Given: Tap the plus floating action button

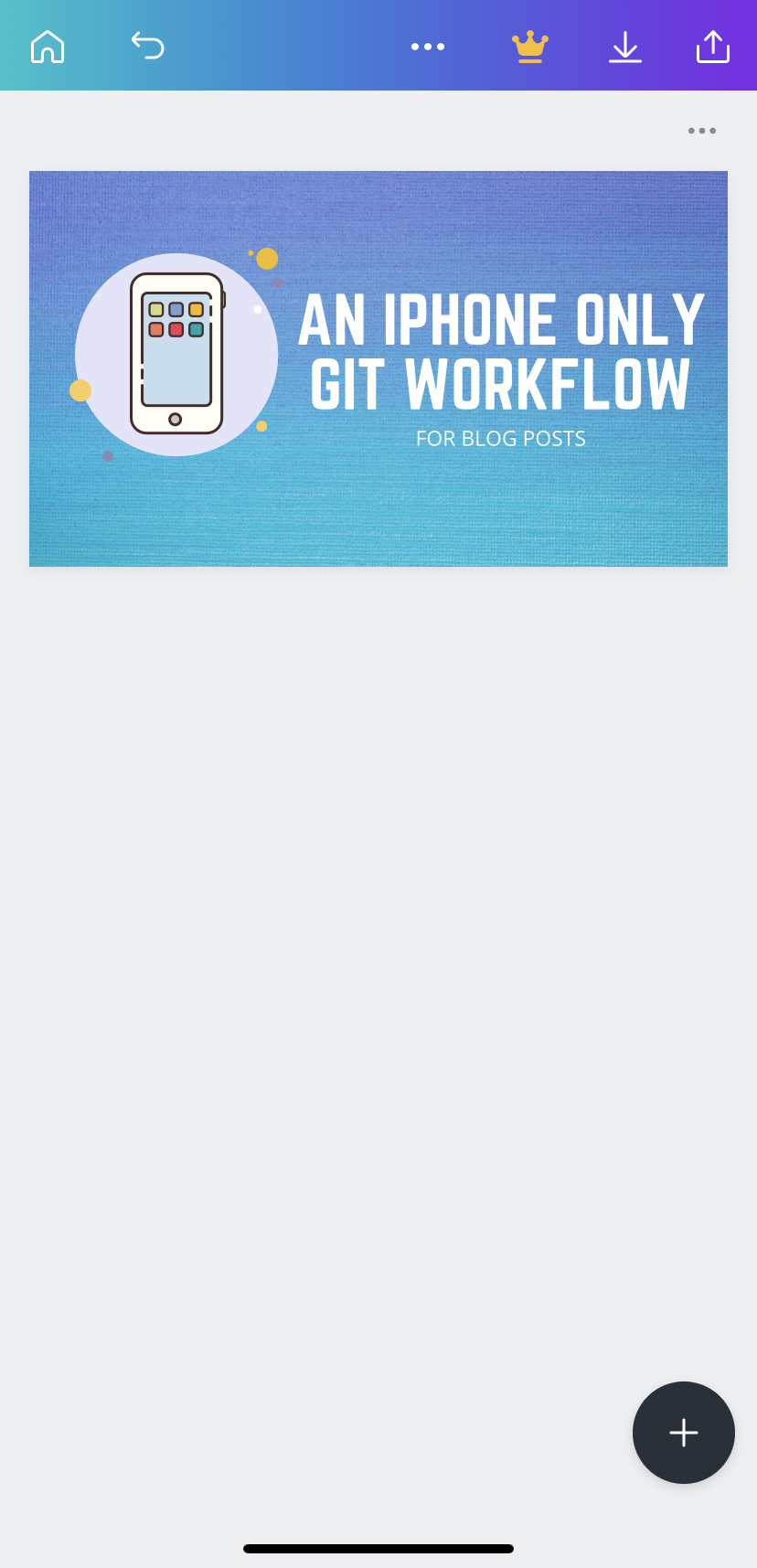Looking at the screenshot, I should (x=684, y=1433).
